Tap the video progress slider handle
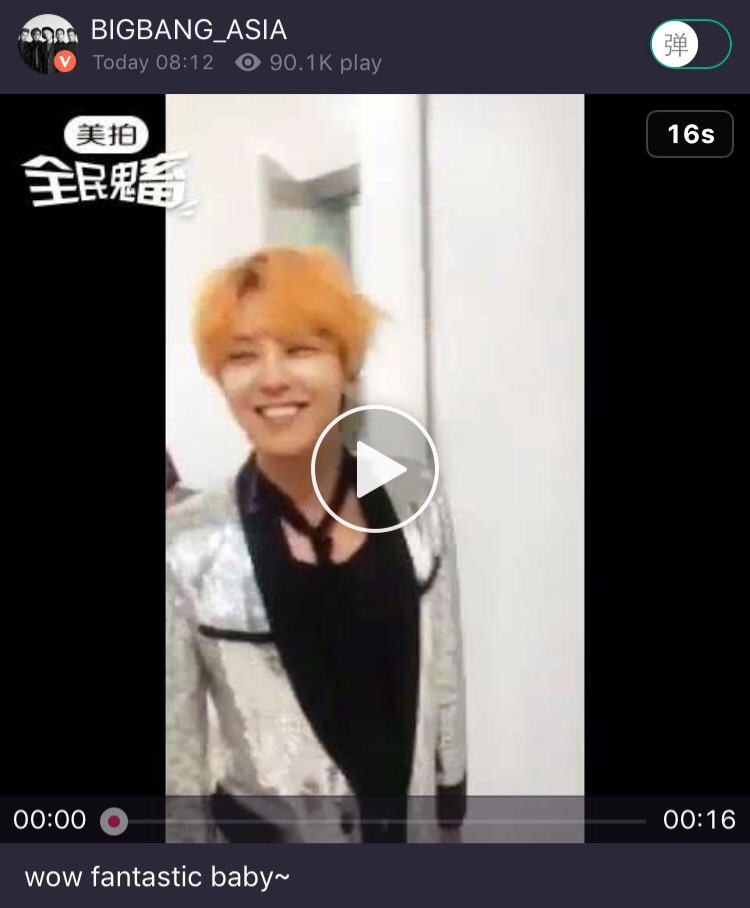 click(114, 821)
